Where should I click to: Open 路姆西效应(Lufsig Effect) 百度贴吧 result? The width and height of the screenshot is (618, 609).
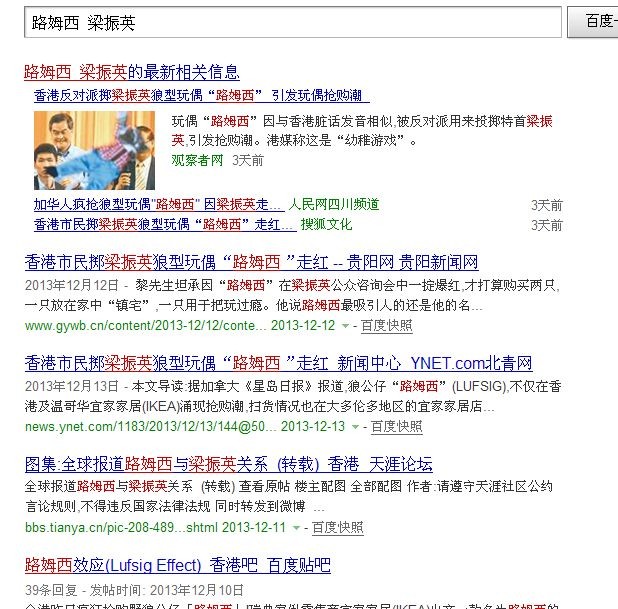coord(177,565)
